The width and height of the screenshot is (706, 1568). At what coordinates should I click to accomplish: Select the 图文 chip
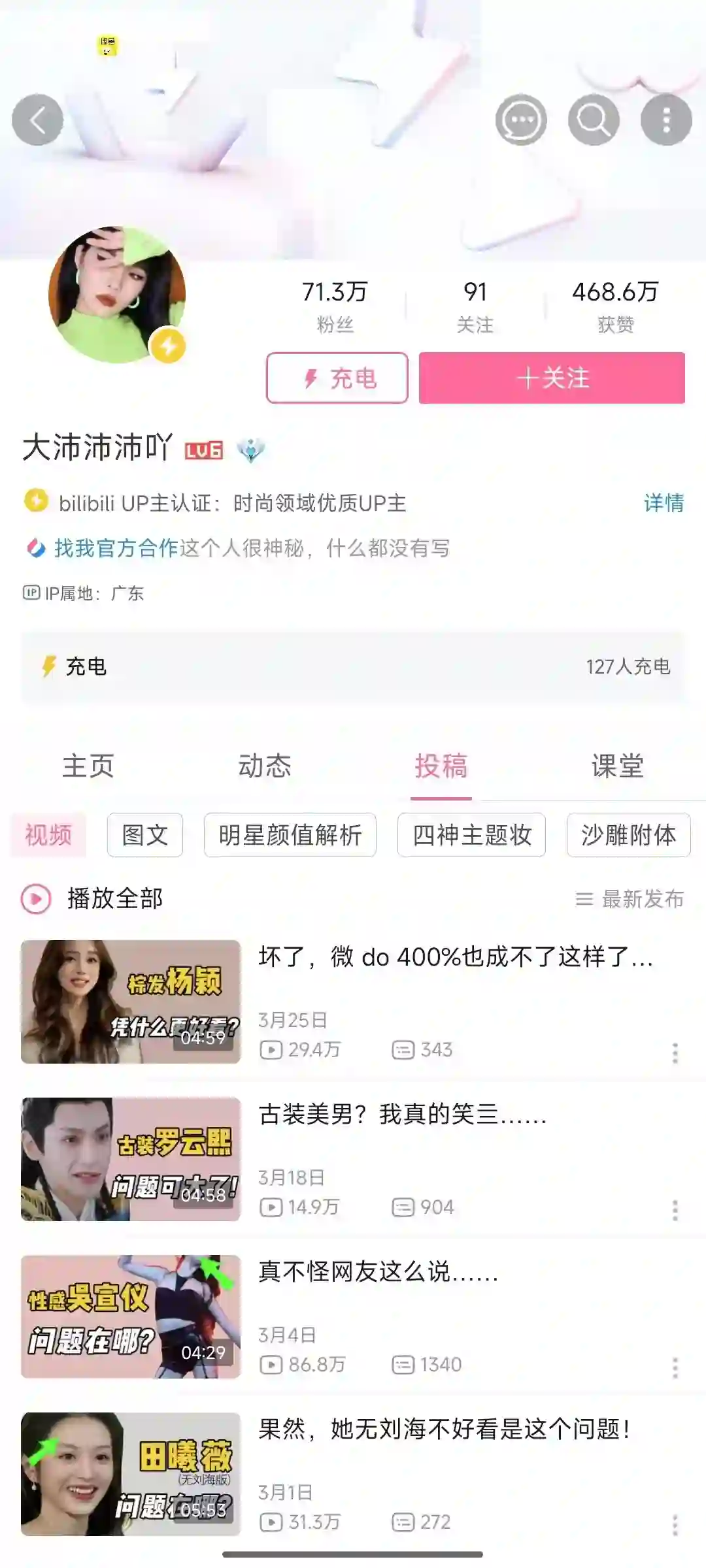click(x=145, y=835)
